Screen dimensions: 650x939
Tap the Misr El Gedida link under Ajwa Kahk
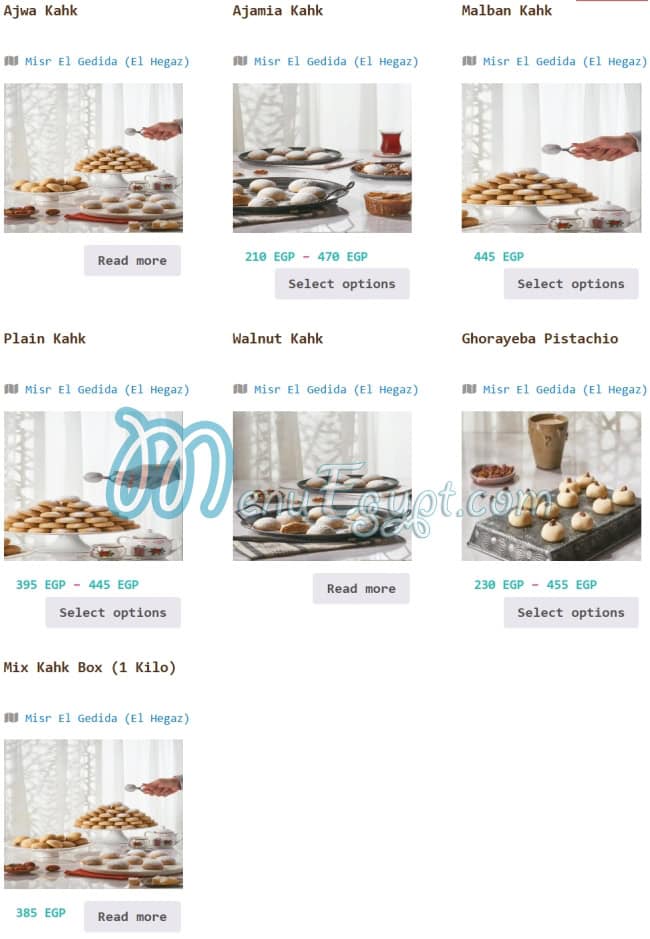107,62
